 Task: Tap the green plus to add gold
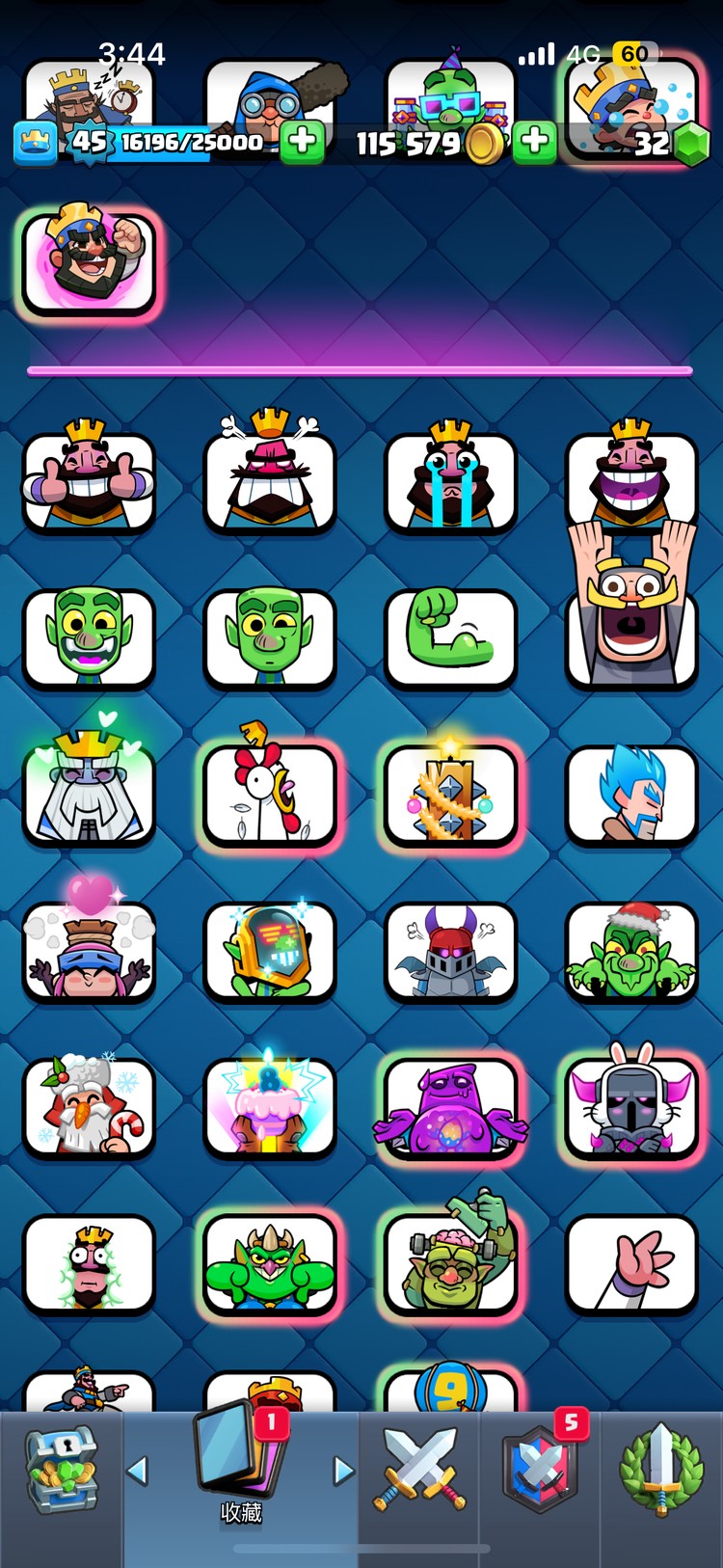tap(535, 142)
